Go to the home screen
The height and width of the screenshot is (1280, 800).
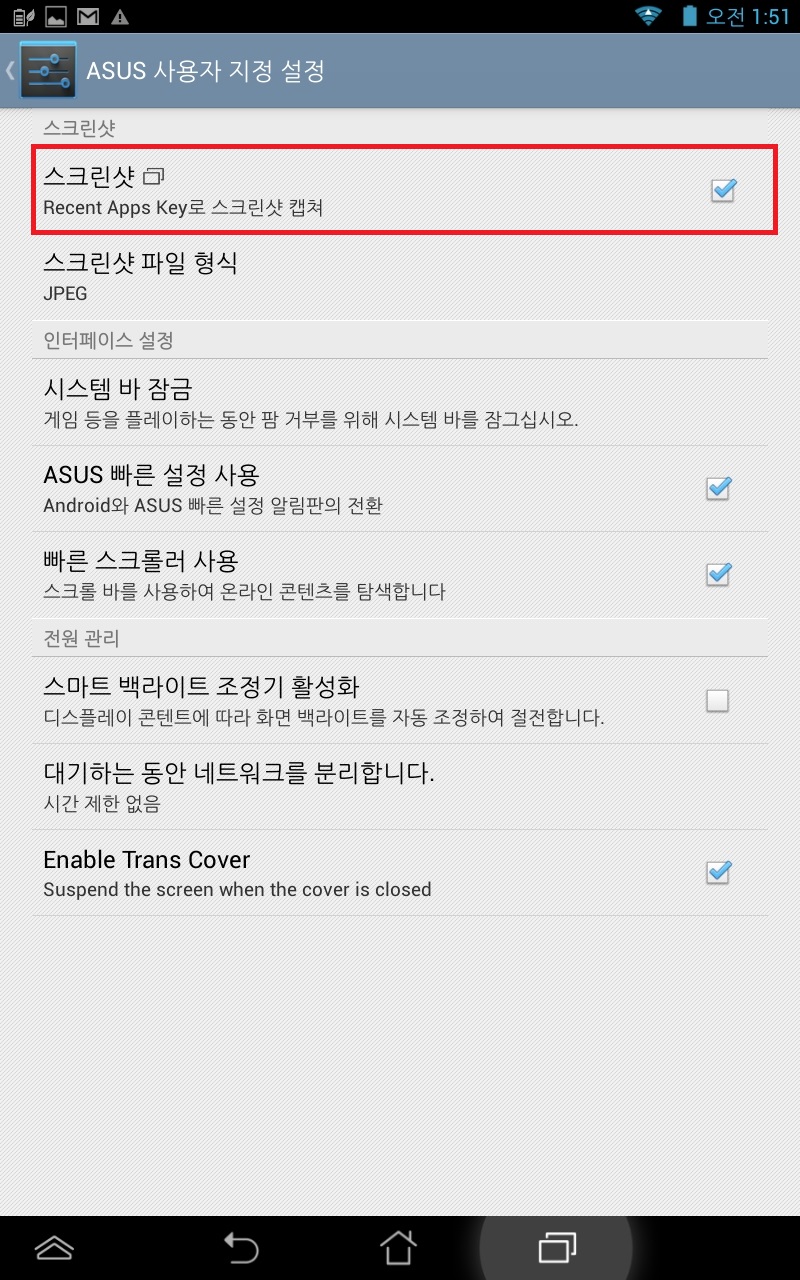coord(398,1248)
